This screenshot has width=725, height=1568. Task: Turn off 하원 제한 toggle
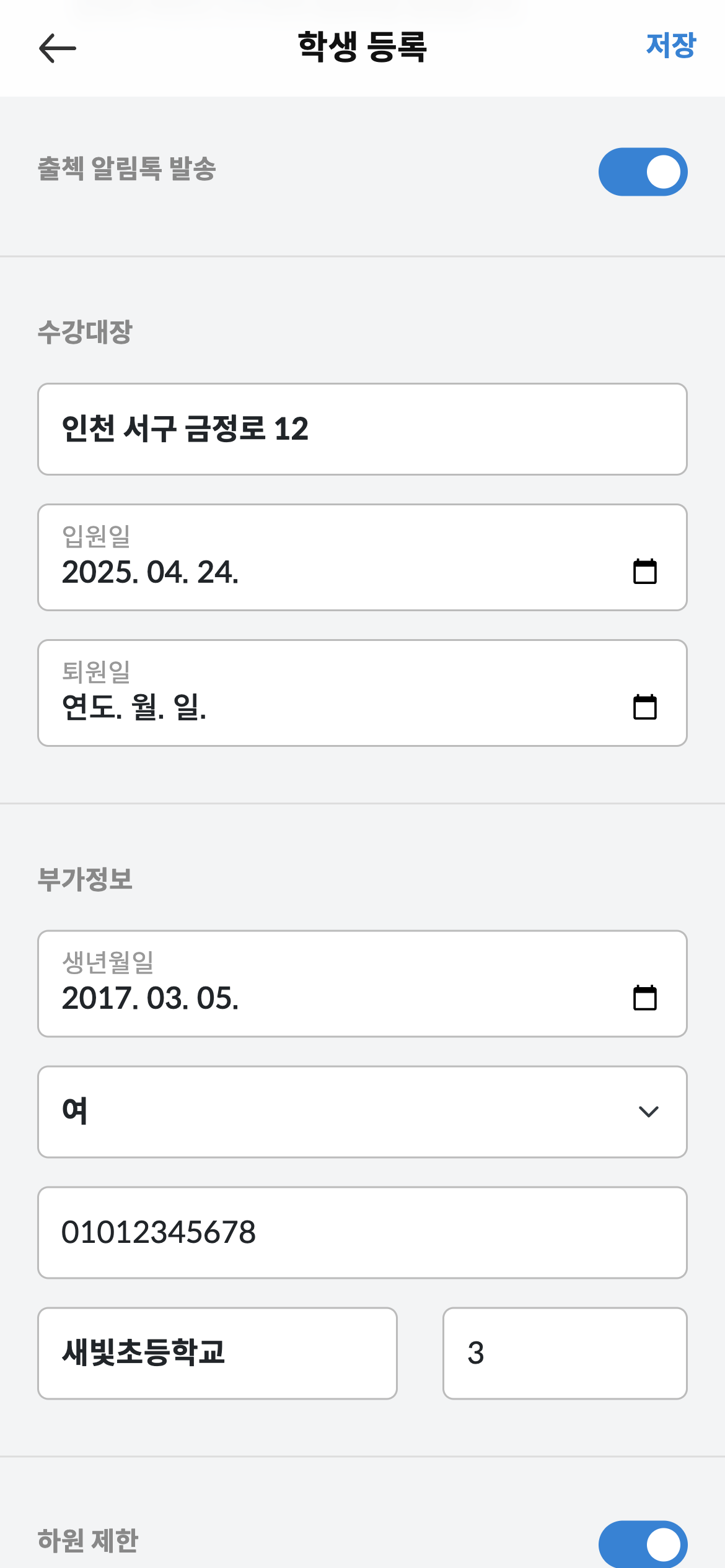click(x=643, y=1544)
